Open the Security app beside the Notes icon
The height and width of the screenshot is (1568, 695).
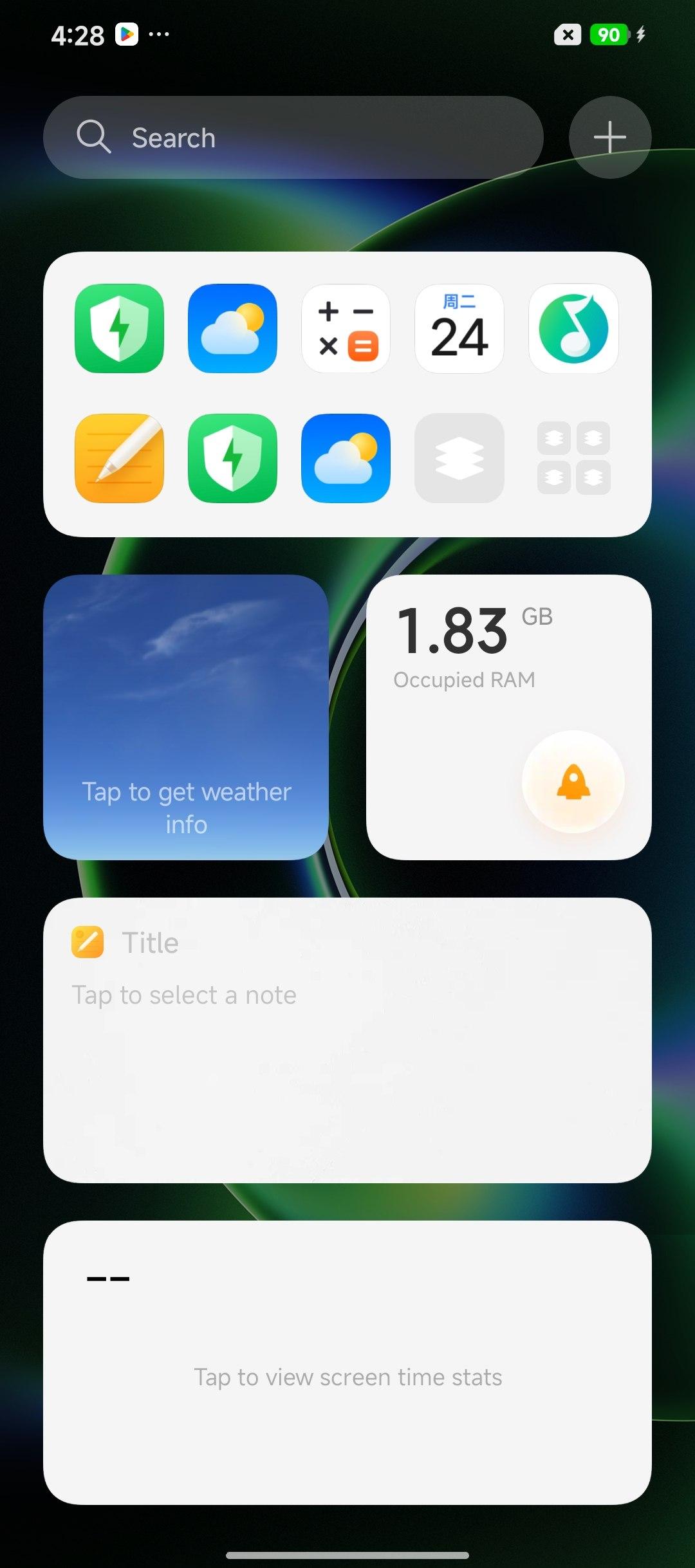click(x=232, y=458)
